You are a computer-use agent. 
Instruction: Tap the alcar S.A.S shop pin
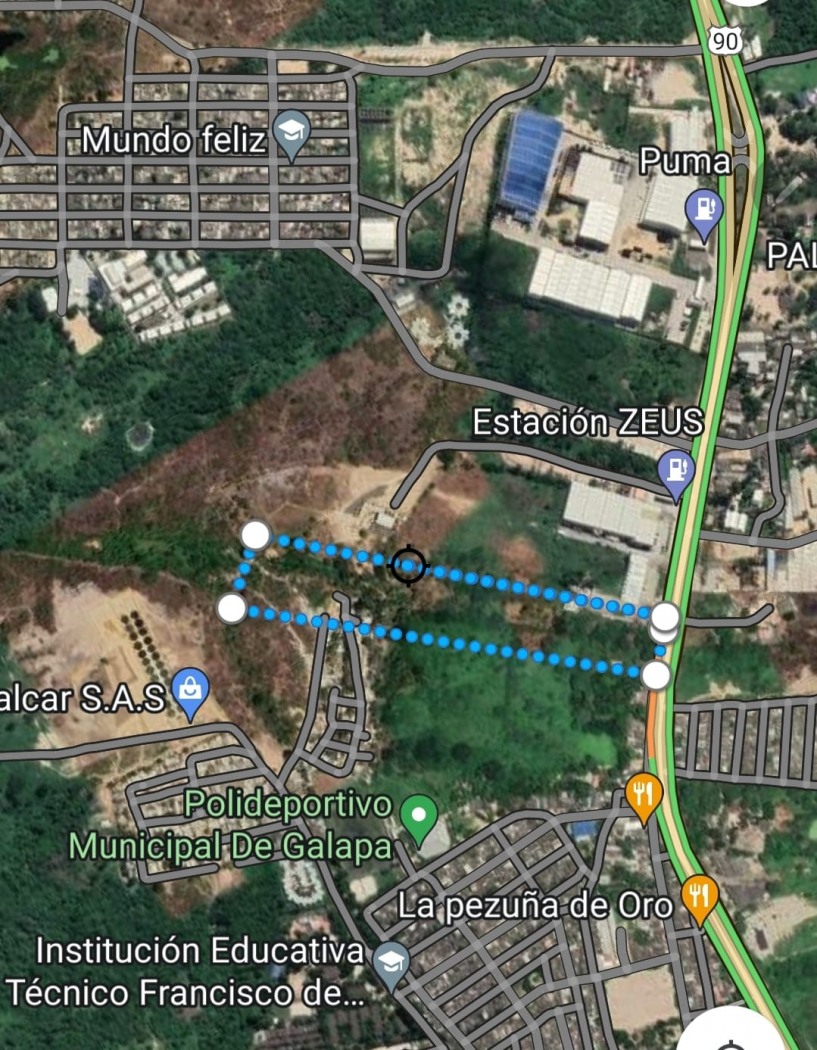coord(190,691)
